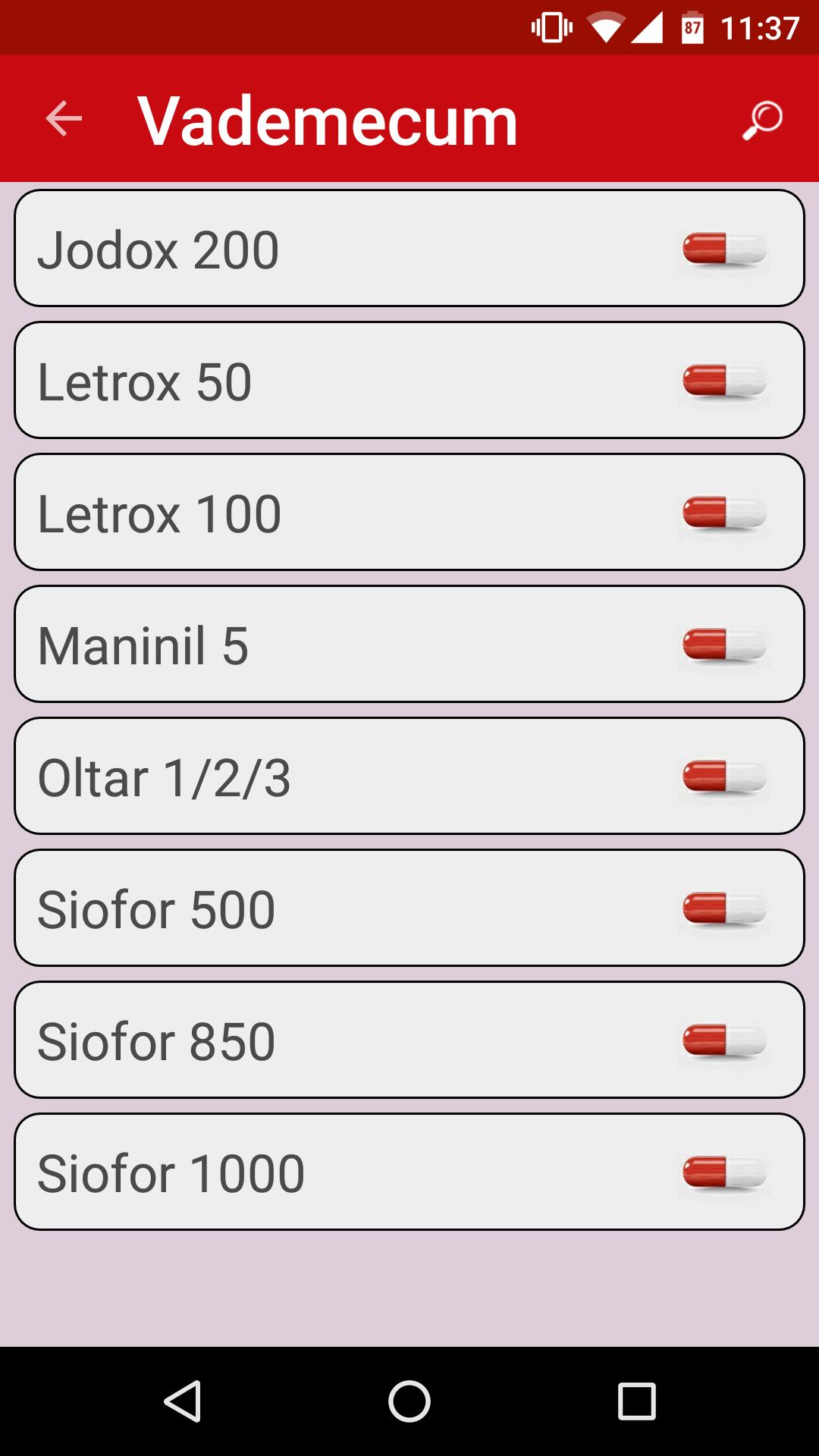Open the Maninil 5 drug entry

click(x=409, y=645)
